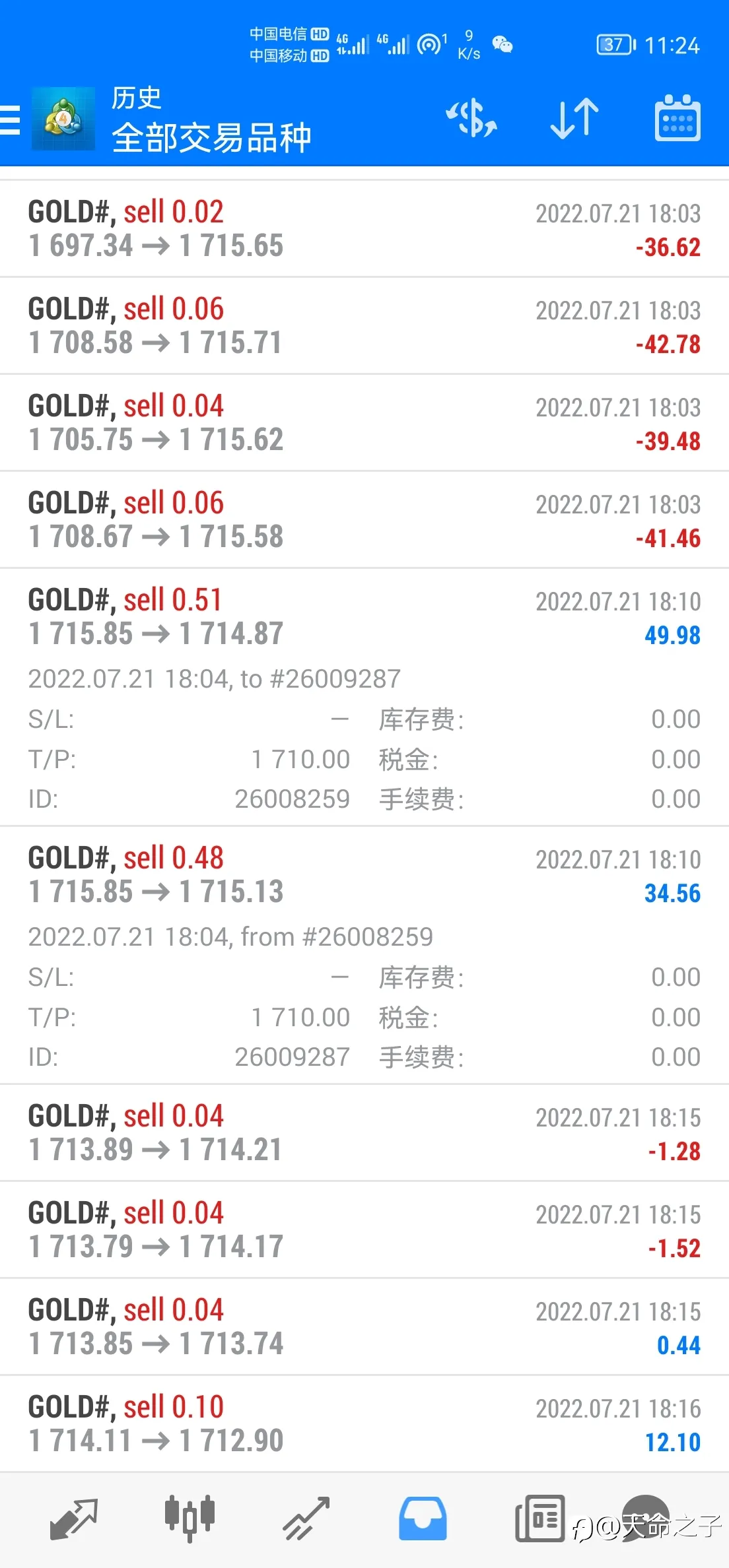
Task: Expand the sell 0.04 trade at 1 713.79
Action: click(x=364, y=1230)
